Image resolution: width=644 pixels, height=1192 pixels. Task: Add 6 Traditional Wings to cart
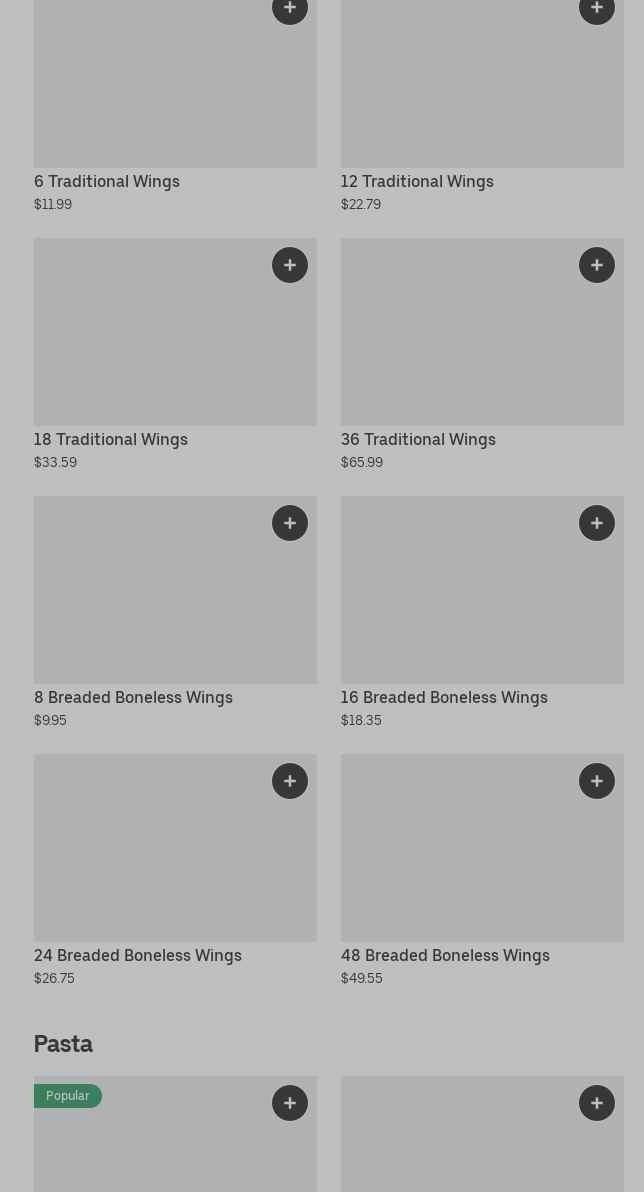290,9
